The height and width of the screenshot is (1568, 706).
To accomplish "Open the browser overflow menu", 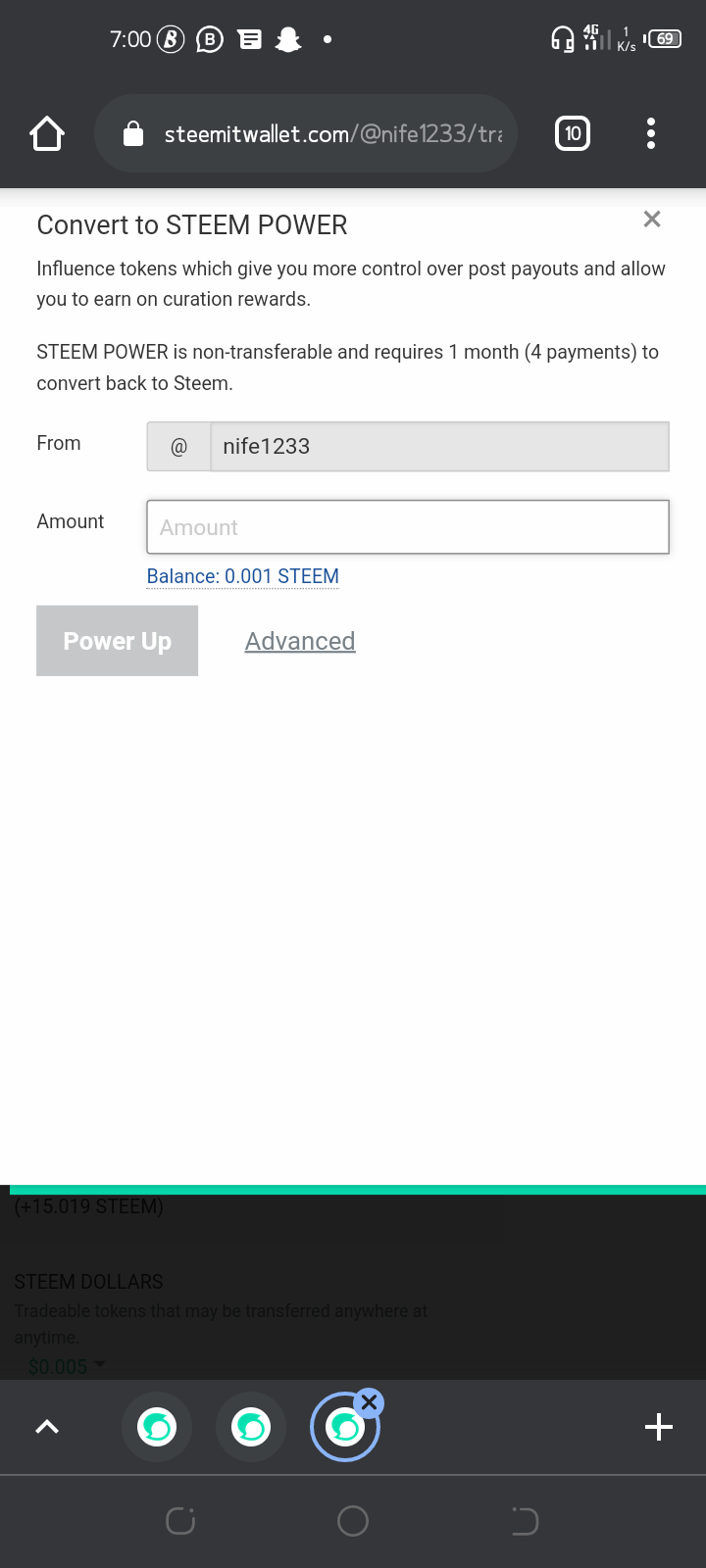I will [651, 133].
